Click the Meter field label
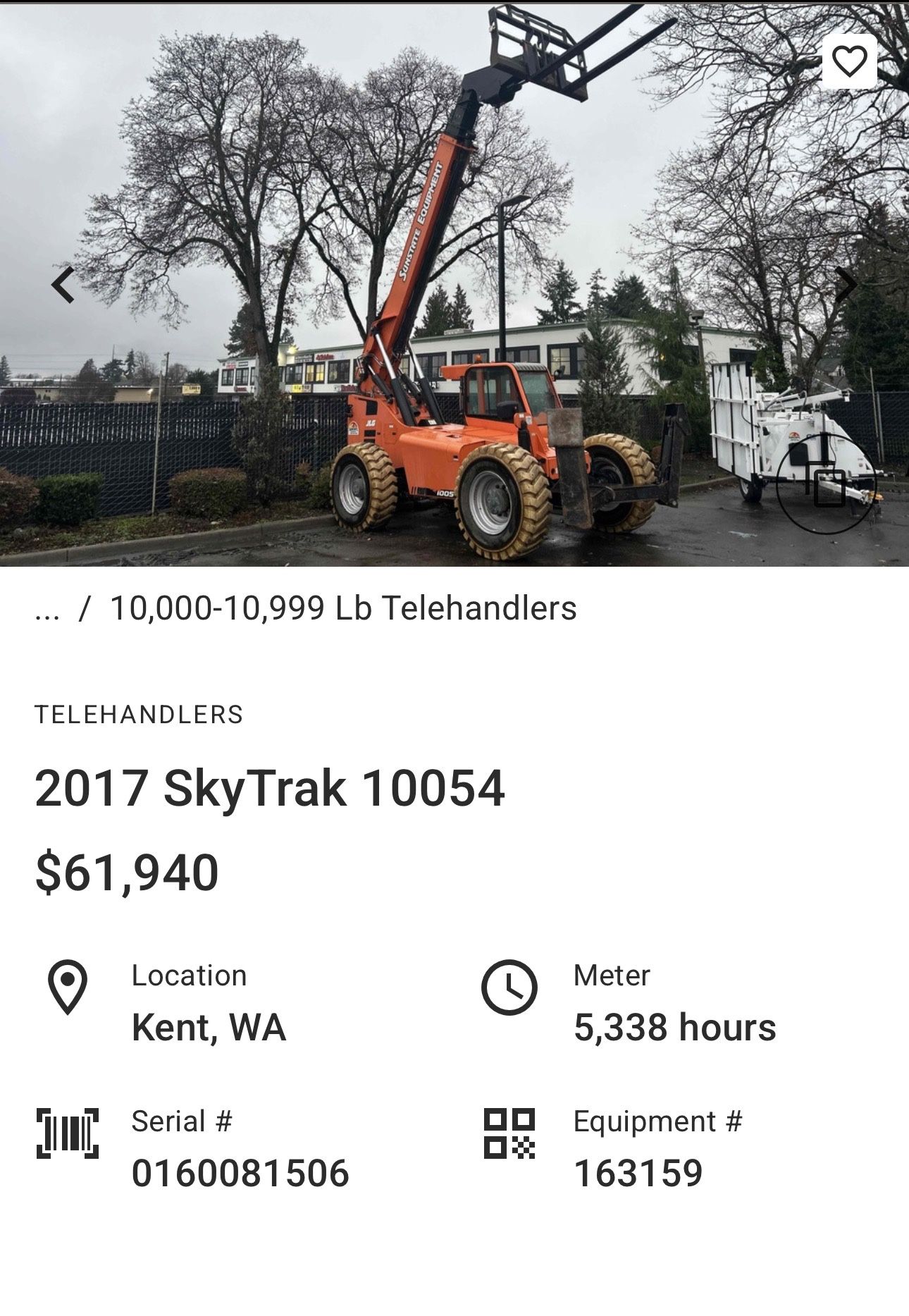This screenshot has height=1316, width=909. tap(611, 976)
